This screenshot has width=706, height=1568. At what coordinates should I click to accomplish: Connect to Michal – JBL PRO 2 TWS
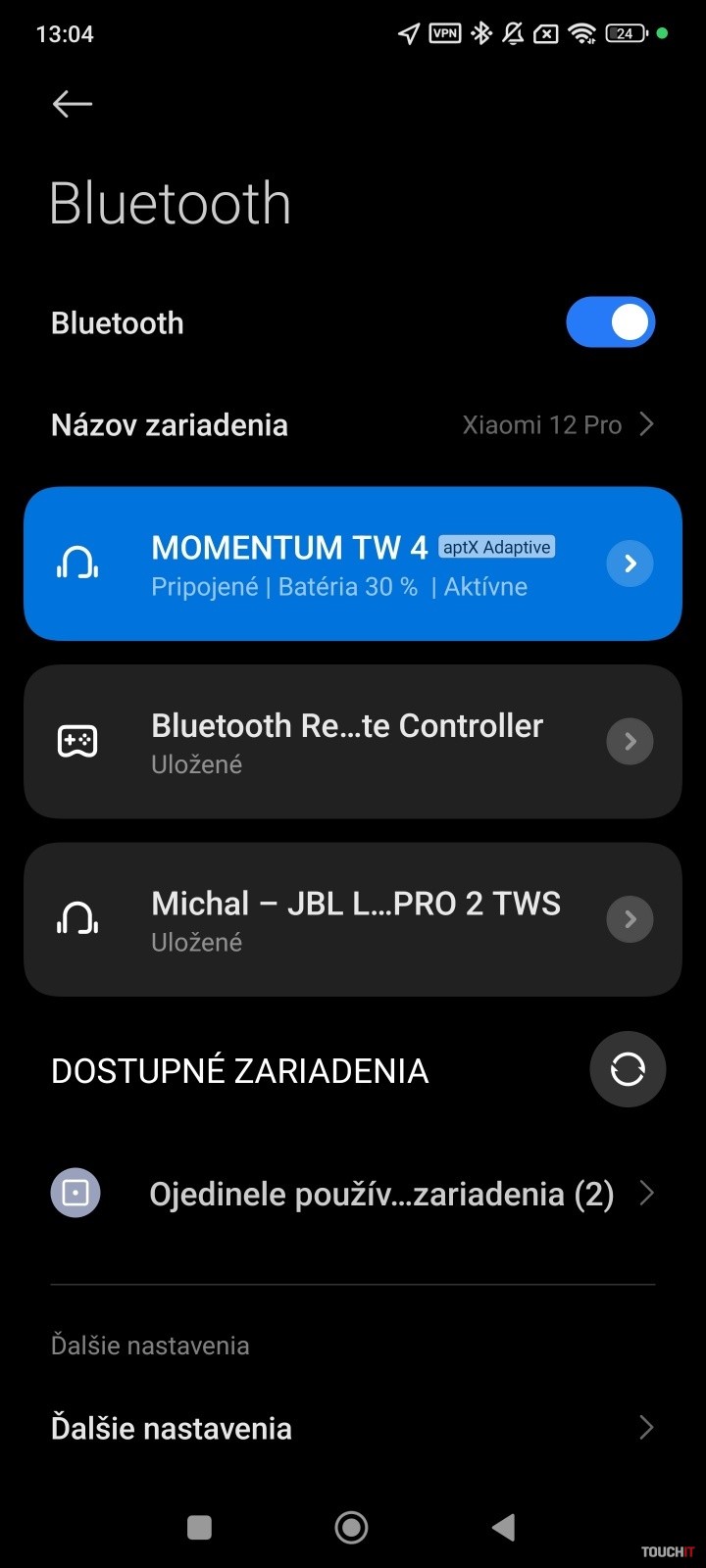324,919
